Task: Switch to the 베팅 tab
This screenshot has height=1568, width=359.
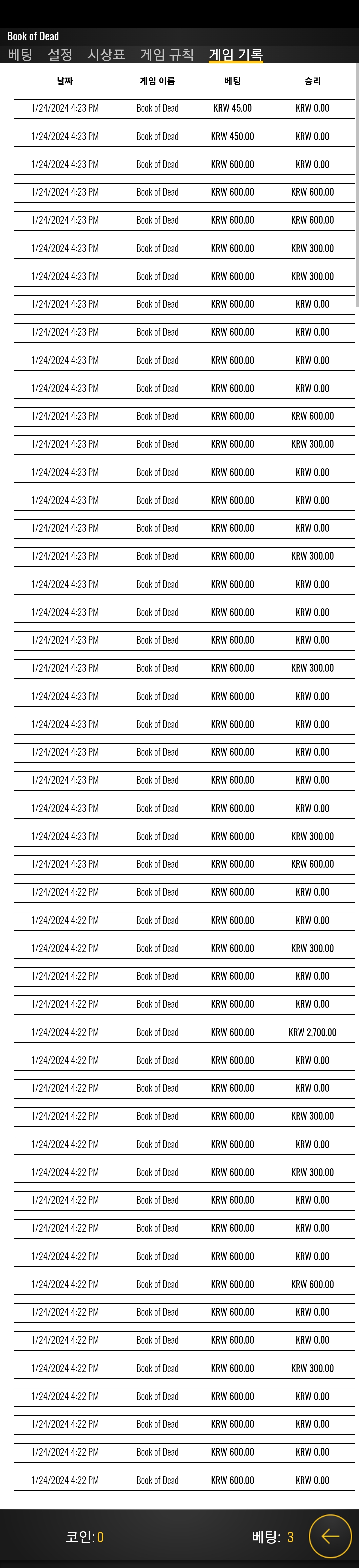Action: click(x=20, y=54)
